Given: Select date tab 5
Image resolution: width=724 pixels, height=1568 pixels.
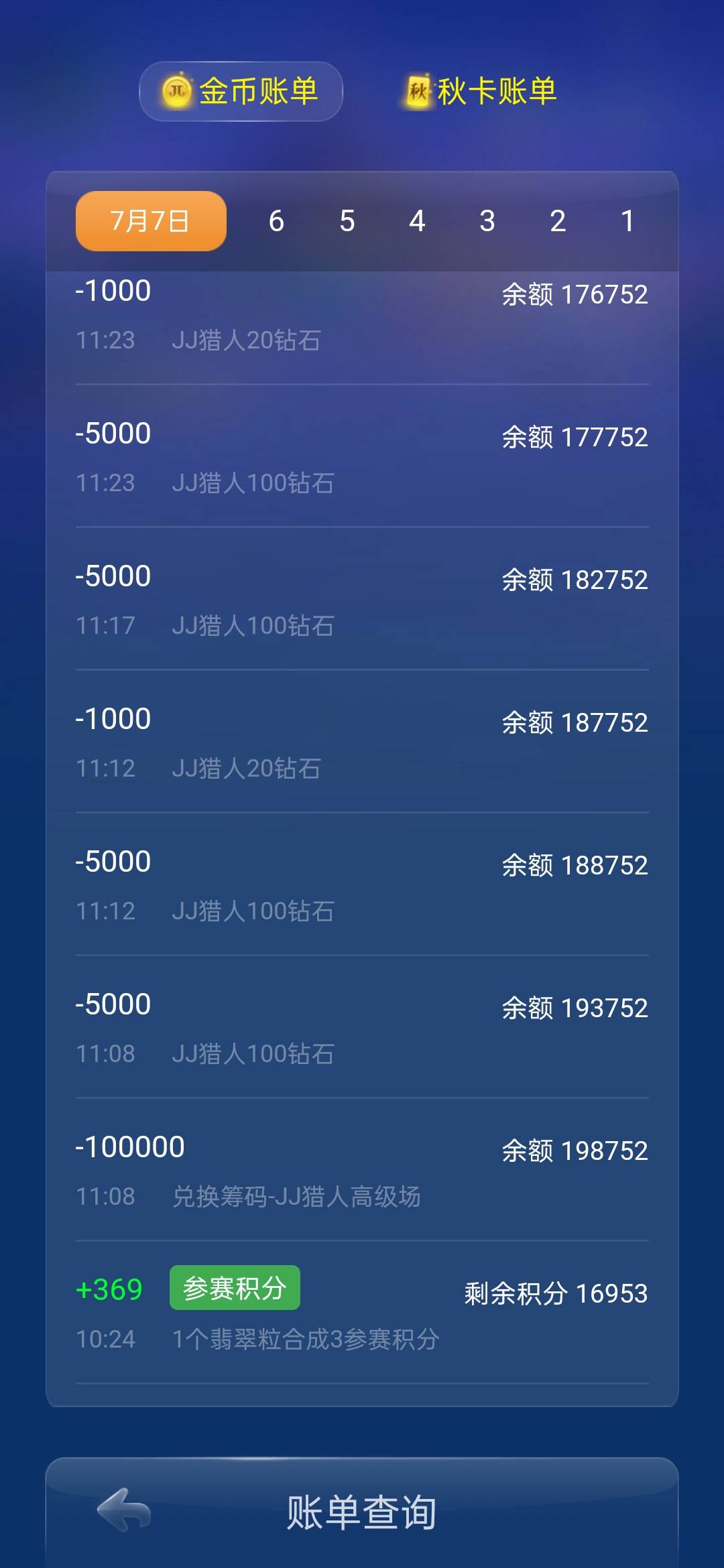Looking at the screenshot, I should pyautogui.click(x=347, y=220).
